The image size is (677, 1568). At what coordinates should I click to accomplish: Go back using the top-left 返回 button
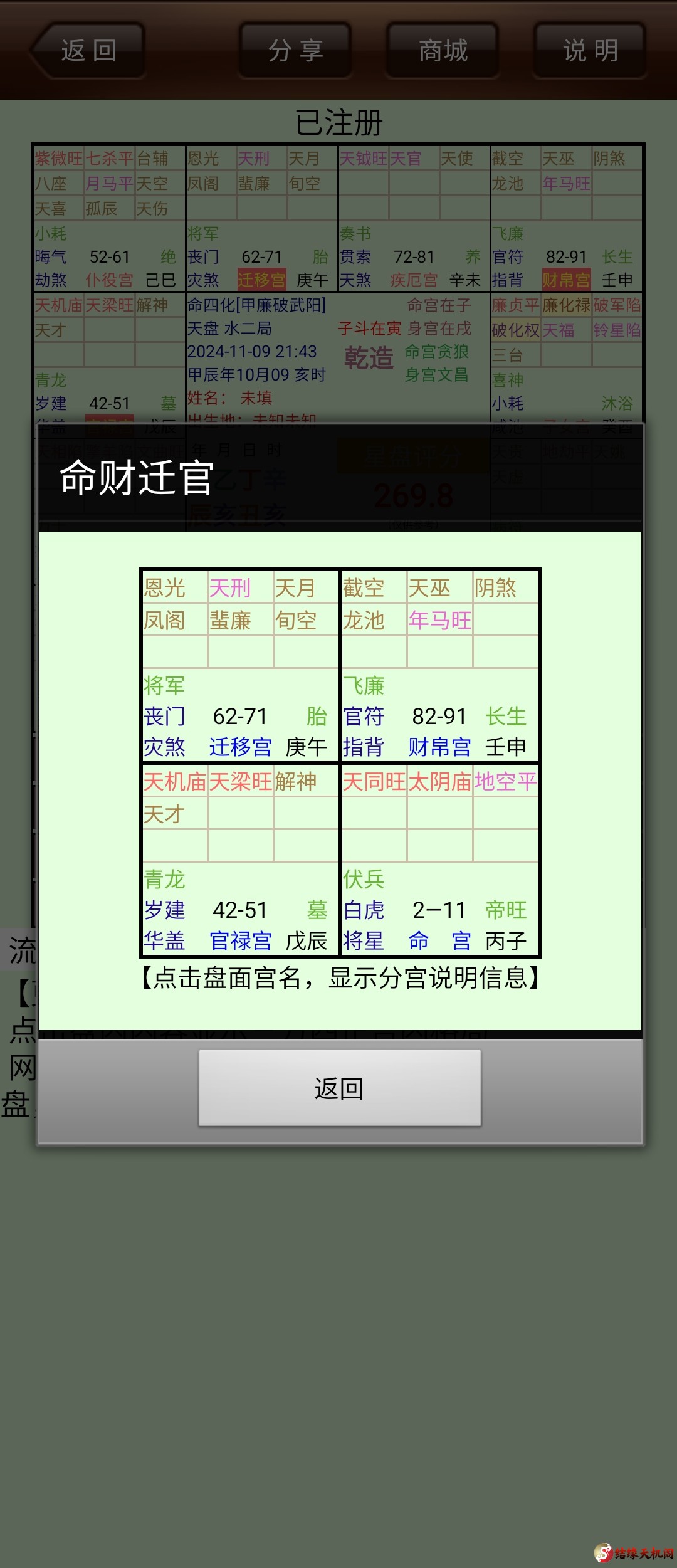click(88, 51)
